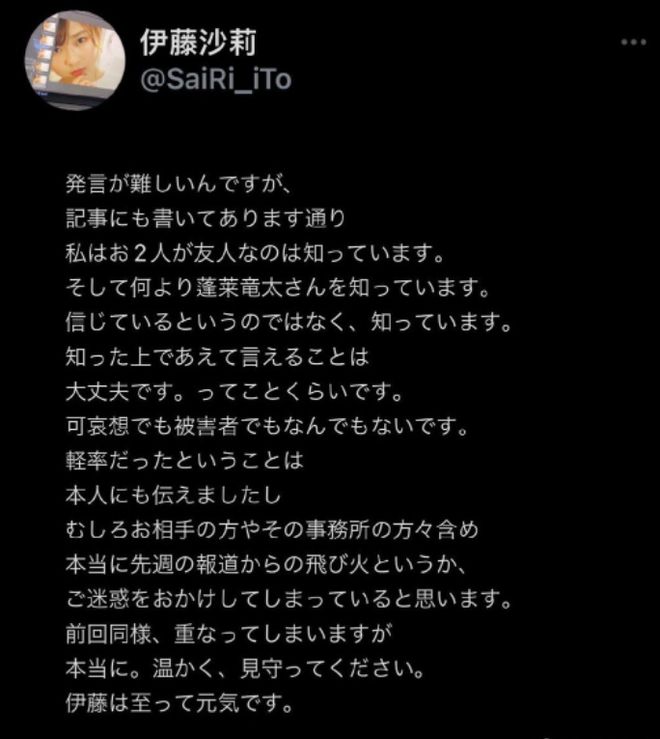Open the tweet's overflow menu
The width and height of the screenshot is (660, 739).
(633, 43)
